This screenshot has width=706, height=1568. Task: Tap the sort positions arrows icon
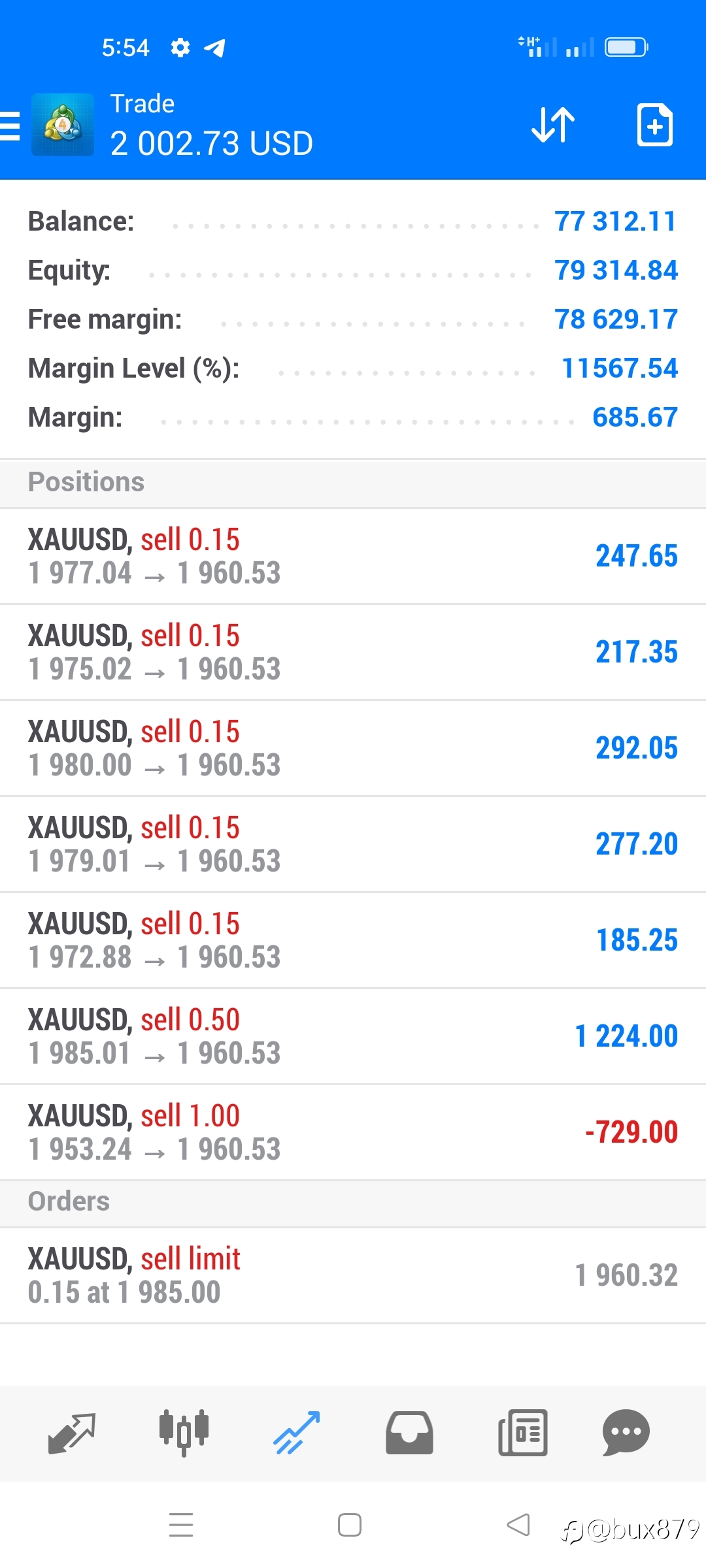pyautogui.click(x=553, y=124)
